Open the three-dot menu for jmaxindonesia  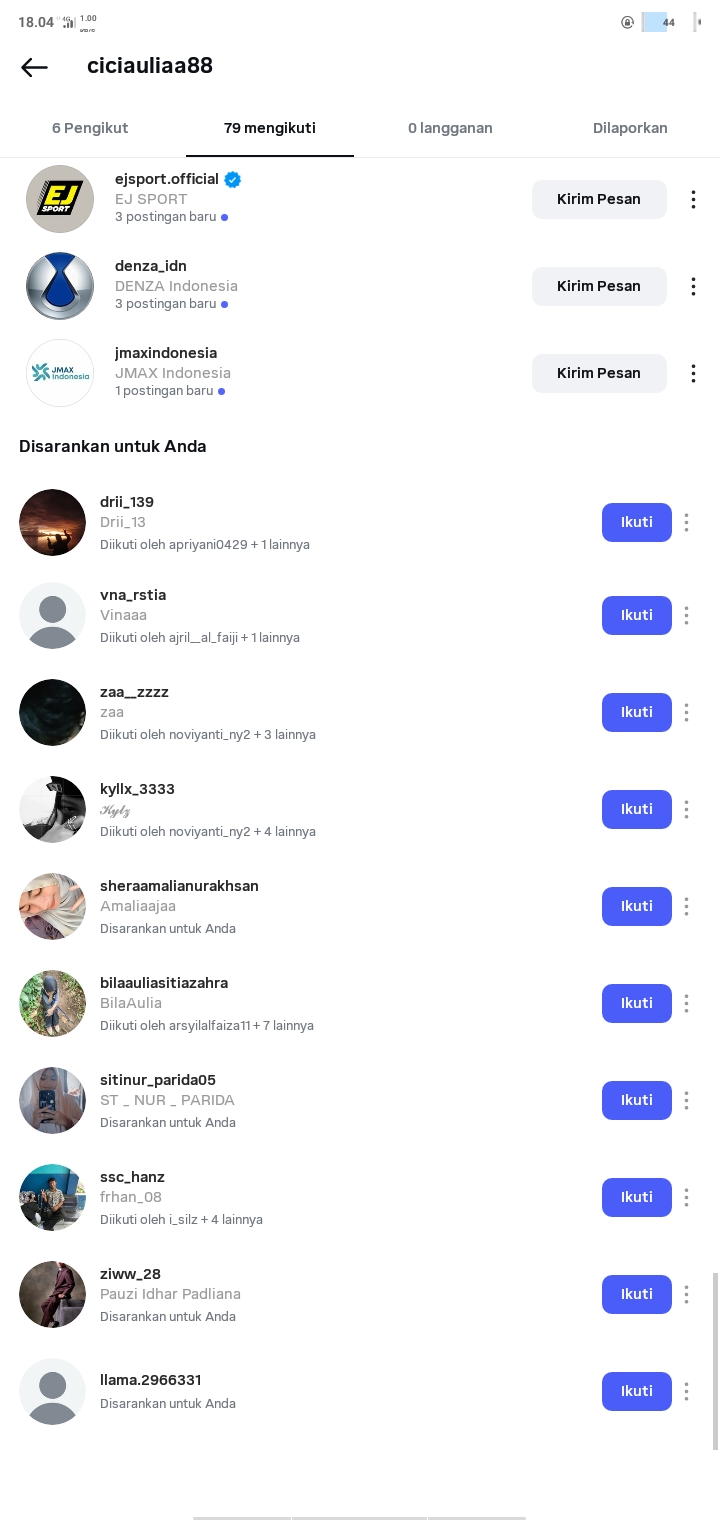[x=693, y=373]
